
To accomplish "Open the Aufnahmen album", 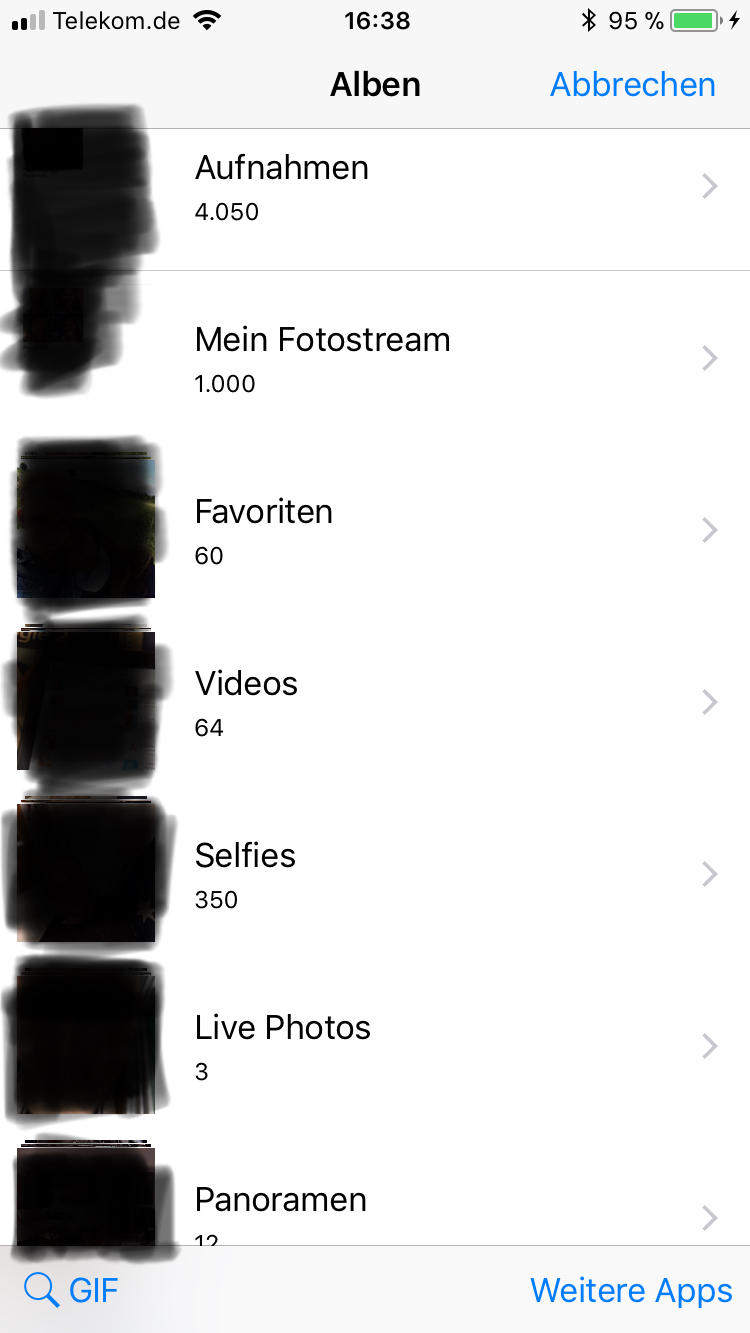I will point(375,187).
